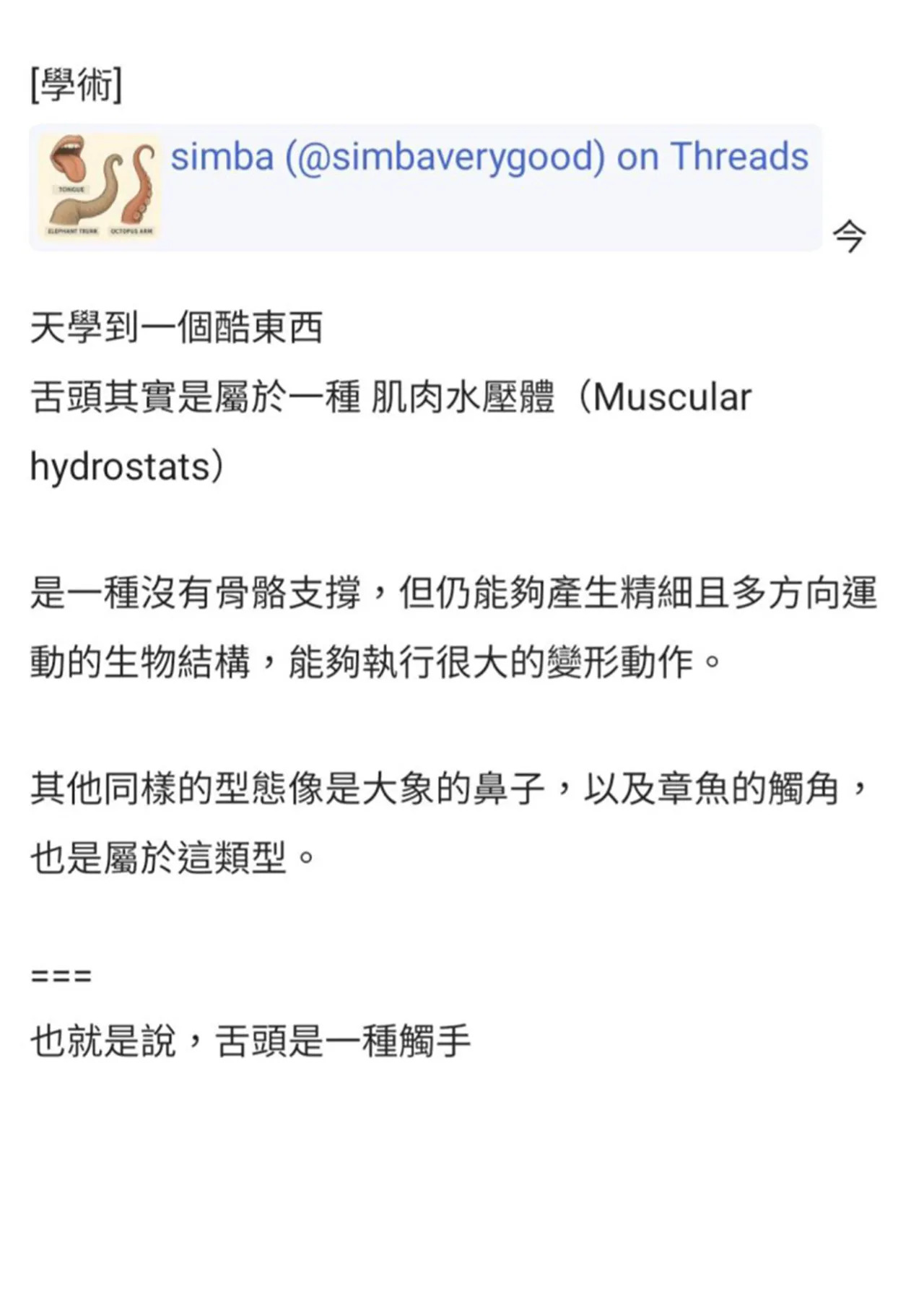The width and height of the screenshot is (924, 1305).
Task: Open the simba Threads post link
Action: (489, 157)
